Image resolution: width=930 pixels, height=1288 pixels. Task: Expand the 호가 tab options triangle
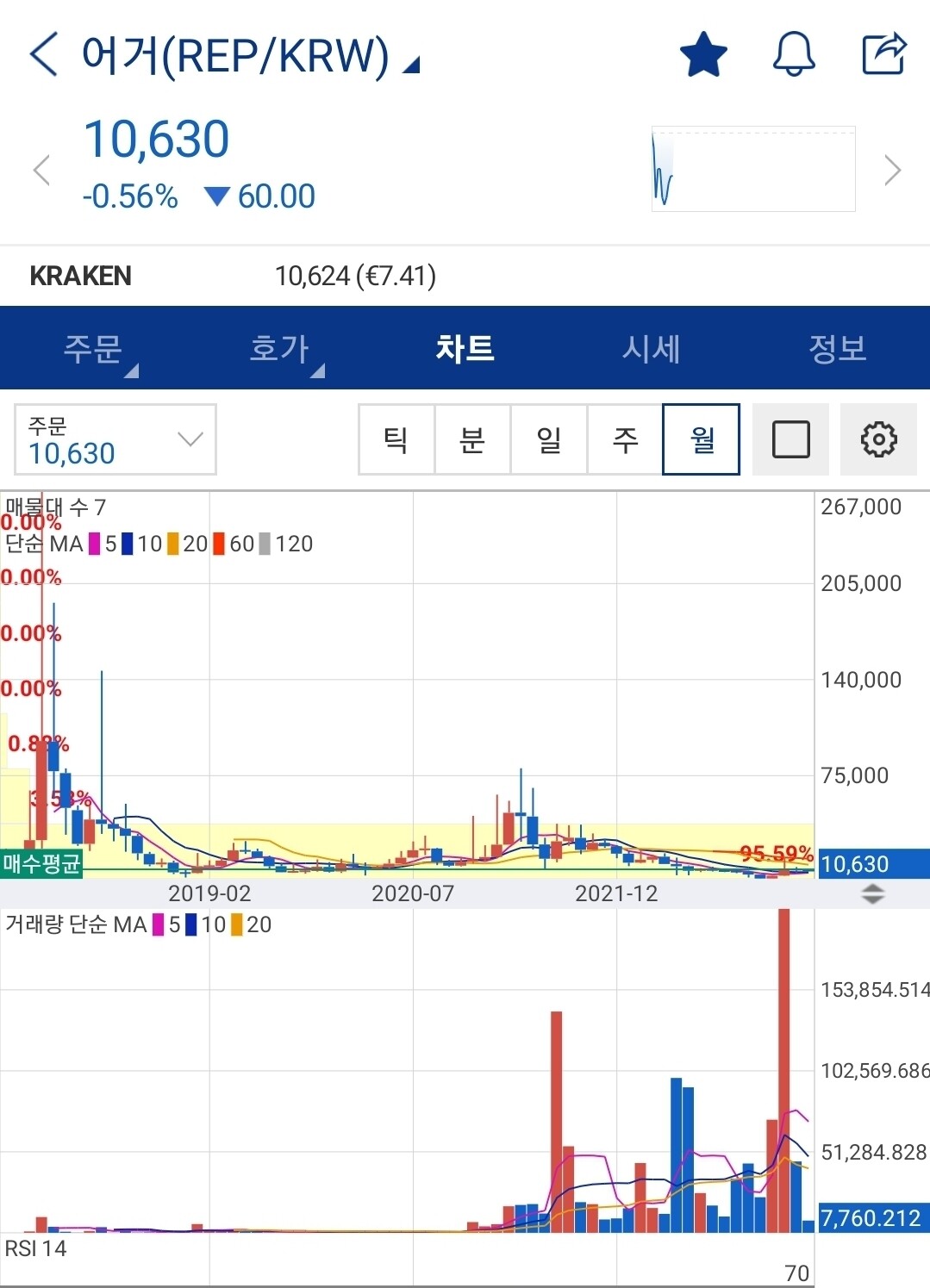(x=319, y=370)
